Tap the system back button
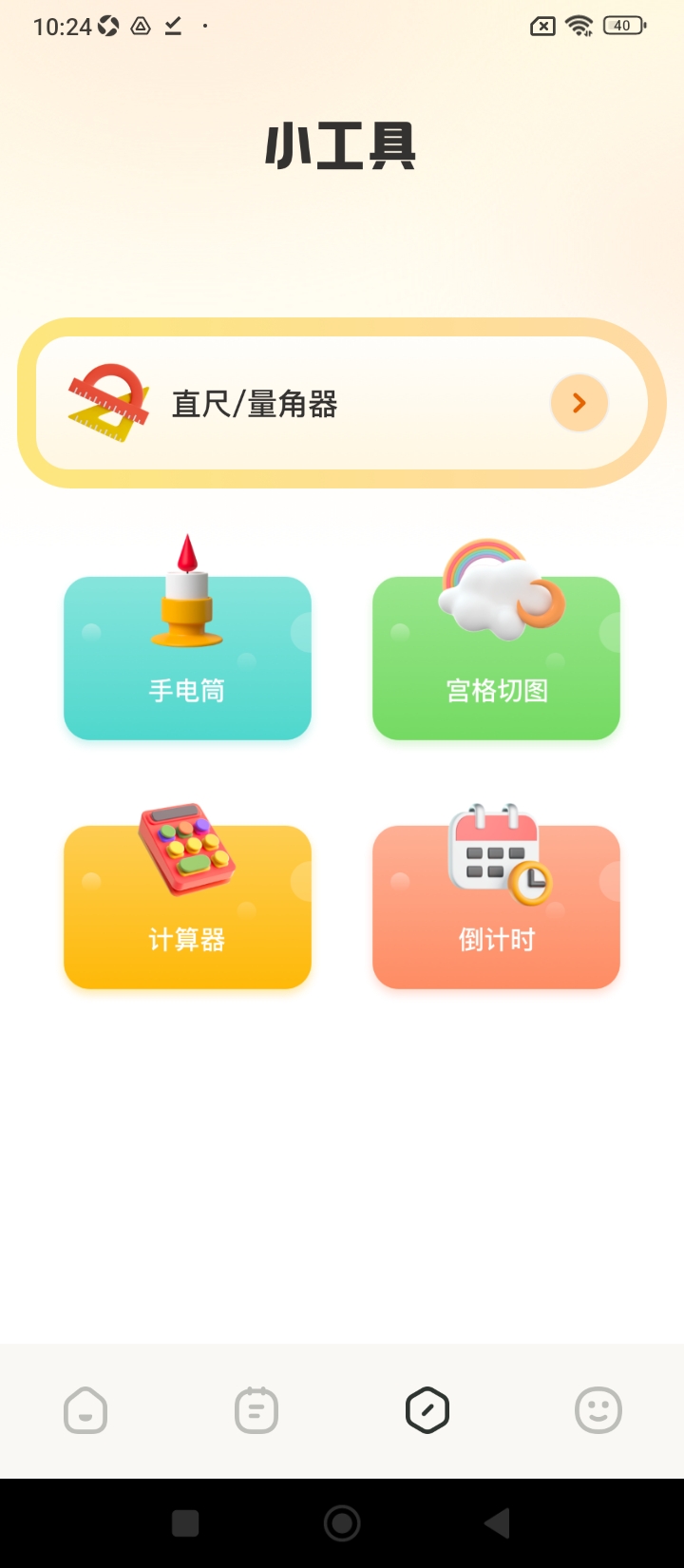The width and height of the screenshot is (684, 1568). click(498, 1523)
